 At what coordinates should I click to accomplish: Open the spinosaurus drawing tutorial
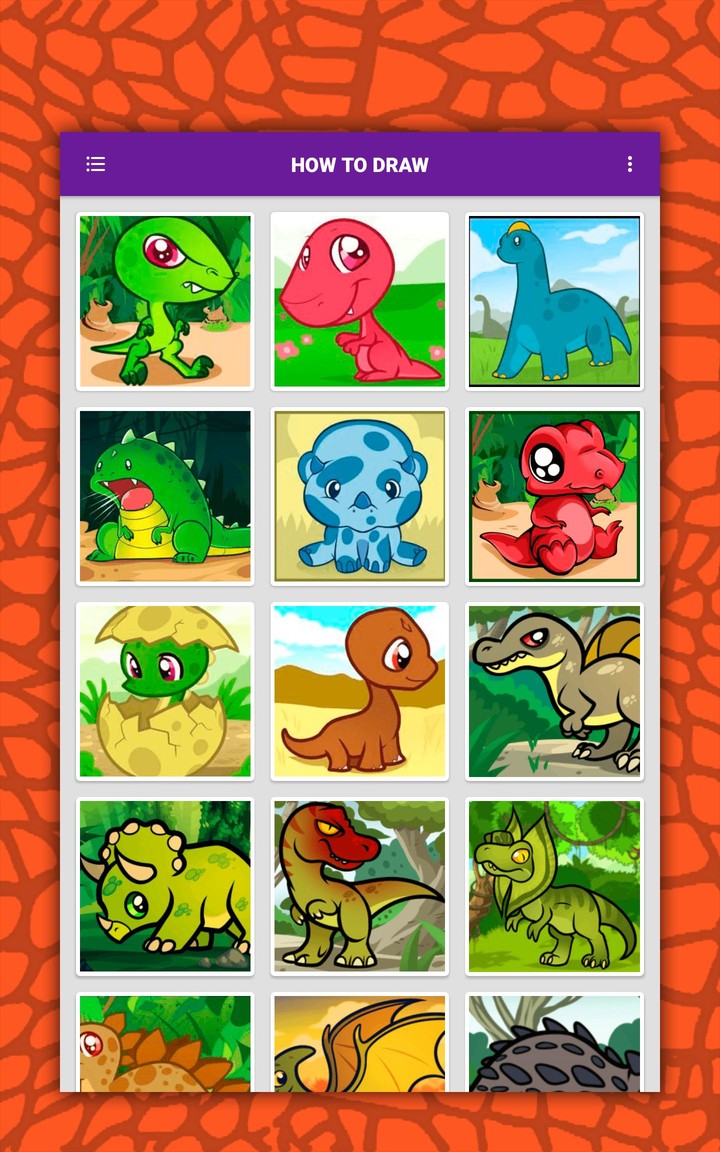tap(554, 691)
